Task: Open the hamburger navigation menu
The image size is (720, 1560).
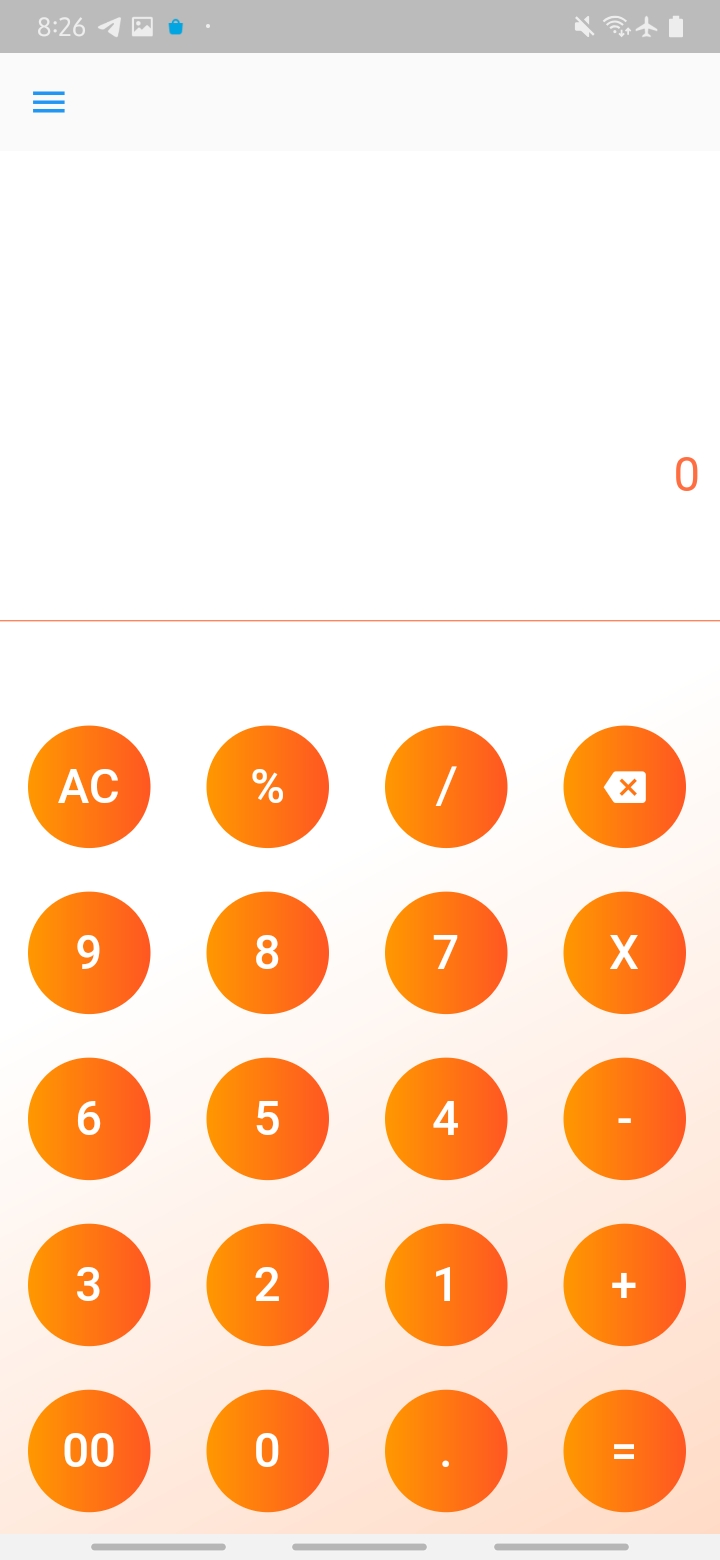Action: pyautogui.click(x=48, y=101)
